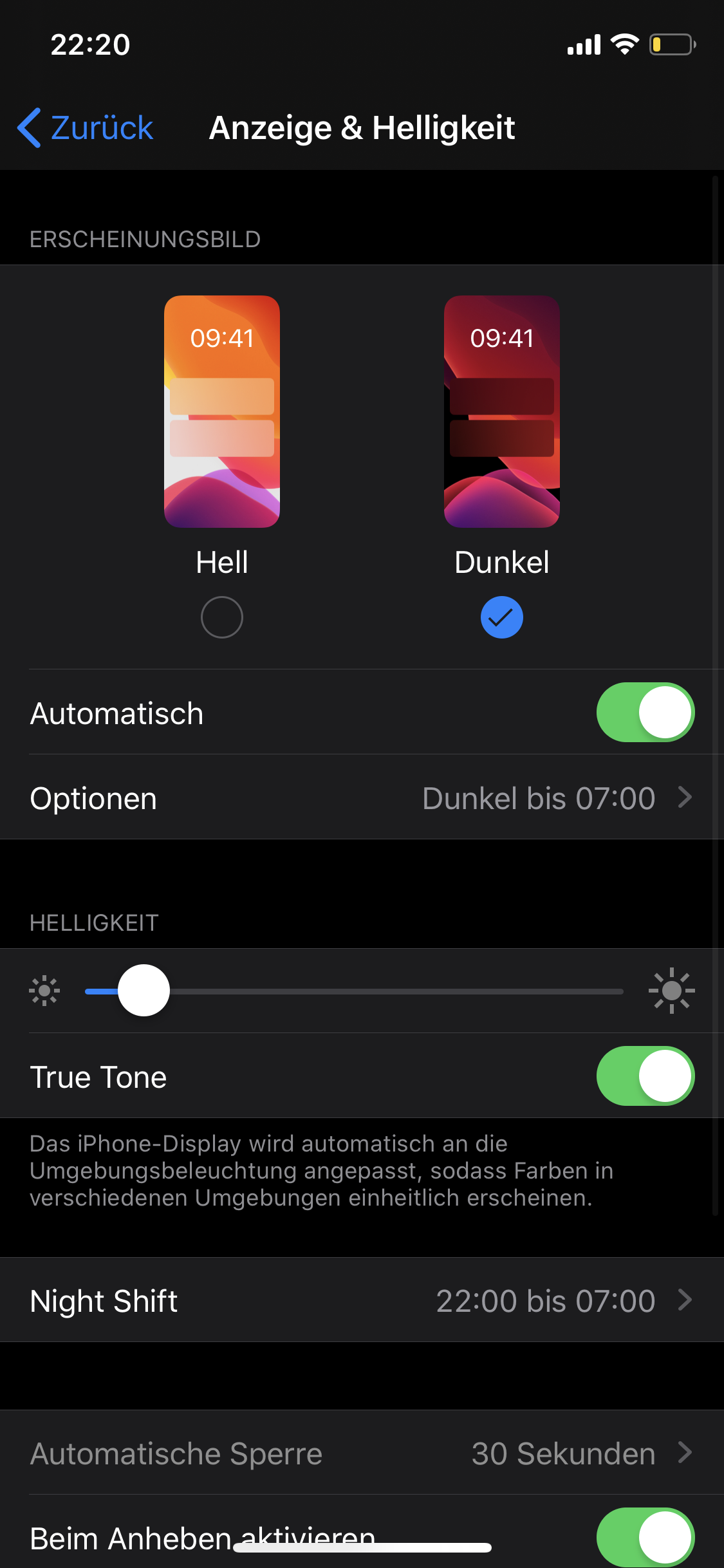The image size is (724, 1568).
Task: Select the Dunkel appearance radio button
Action: click(x=501, y=617)
